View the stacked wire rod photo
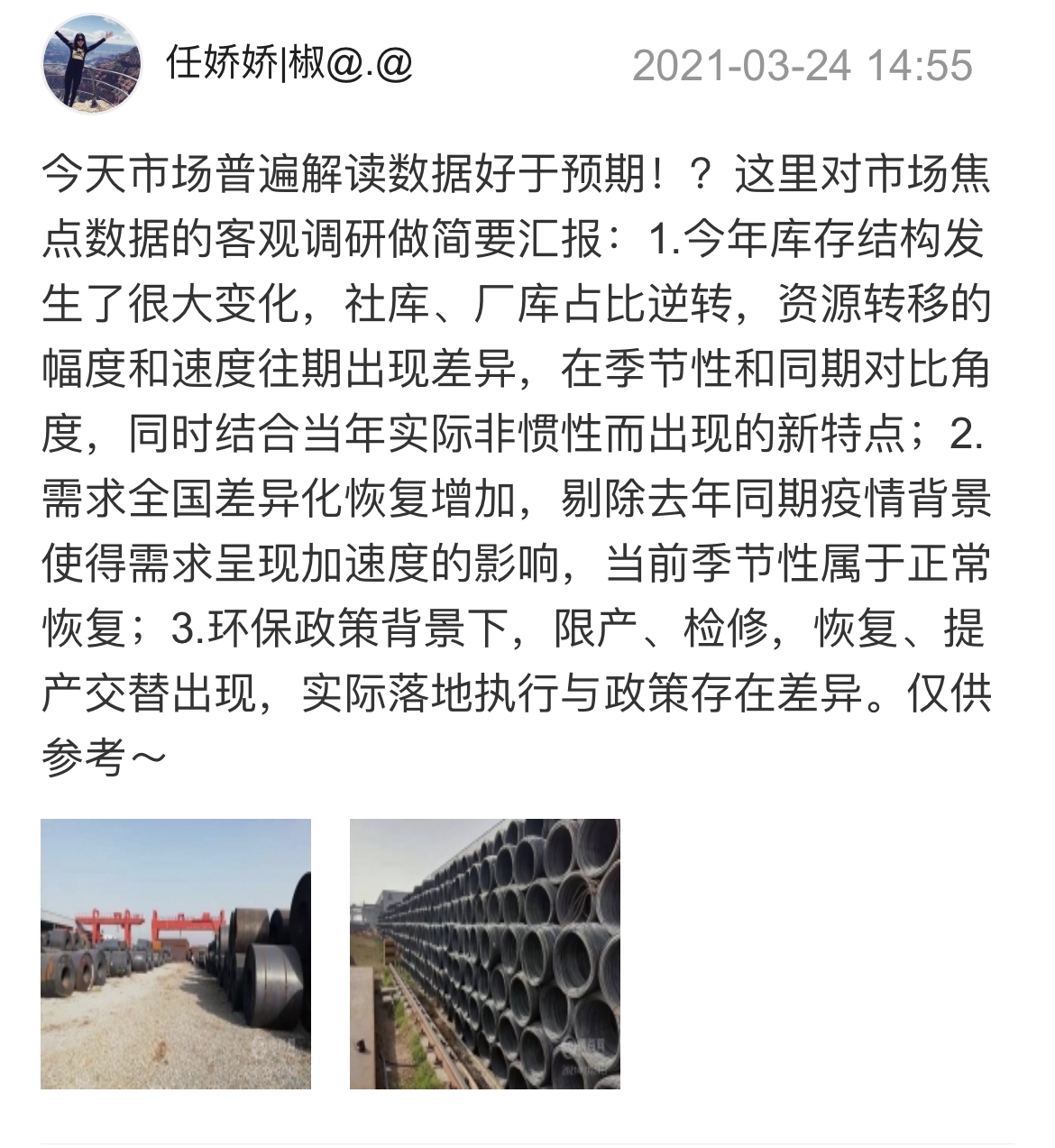This screenshot has width=1055, height=1148. [x=484, y=953]
